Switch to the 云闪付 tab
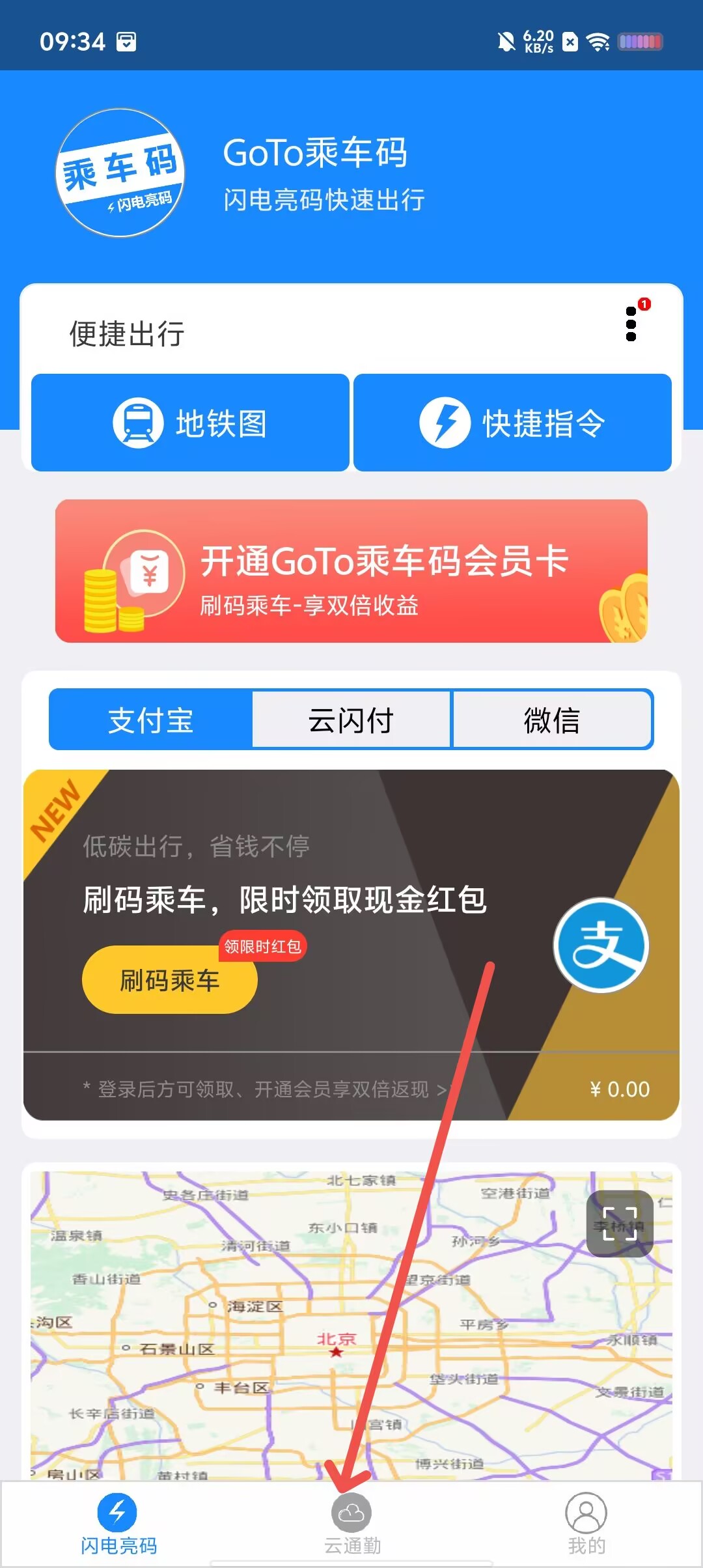 [x=351, y=720]
